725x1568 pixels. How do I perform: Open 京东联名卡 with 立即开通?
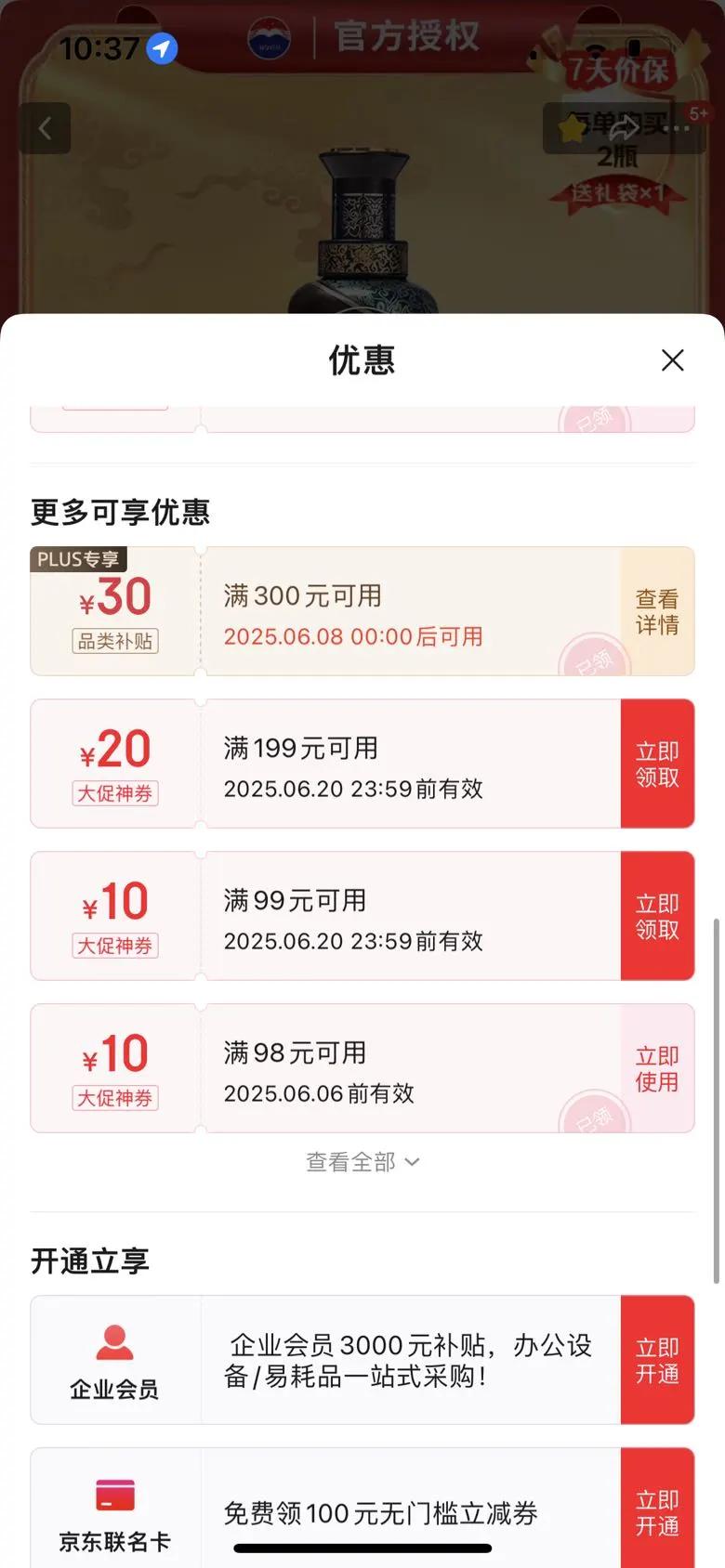pos(657,1511)
